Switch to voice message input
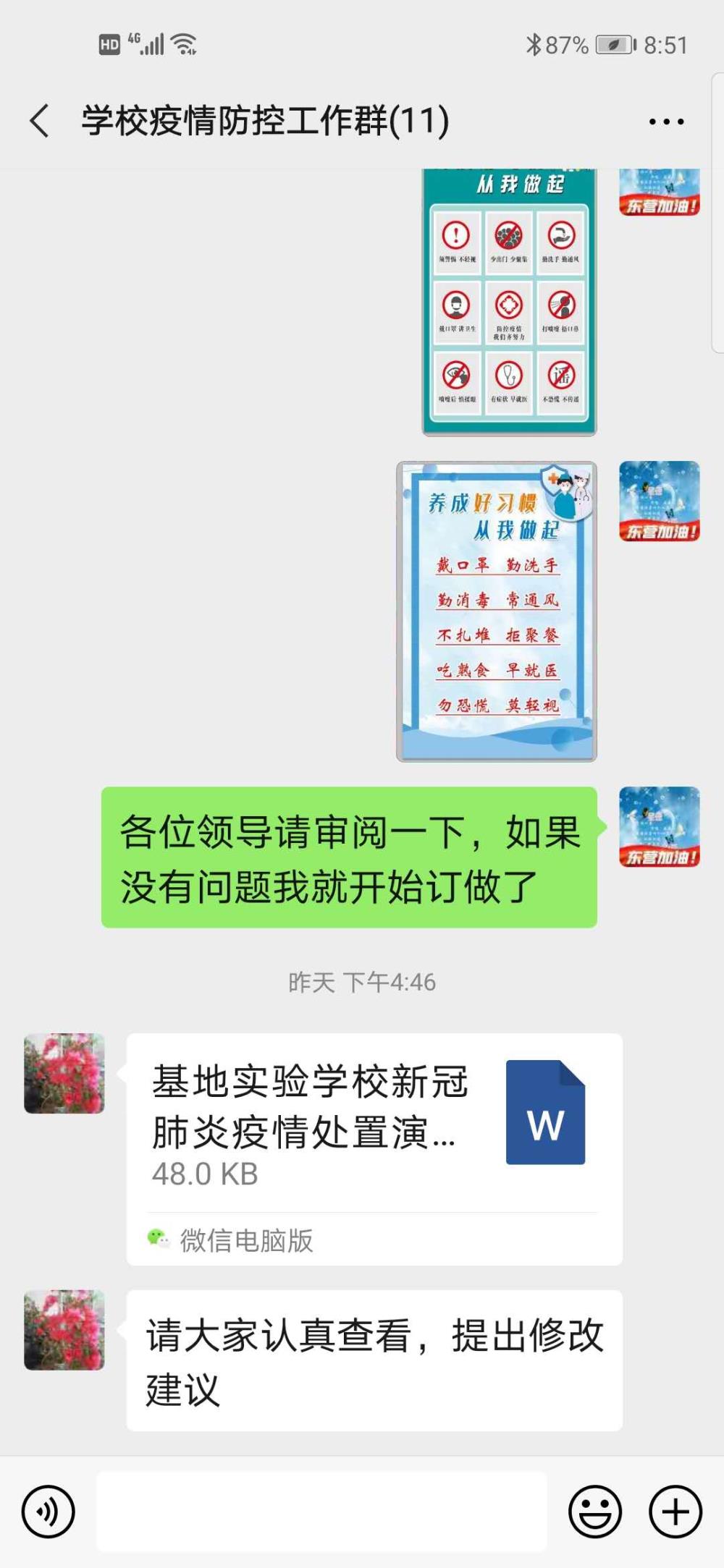This screenshot has height=1568, width=724. tap(49, 1512)
